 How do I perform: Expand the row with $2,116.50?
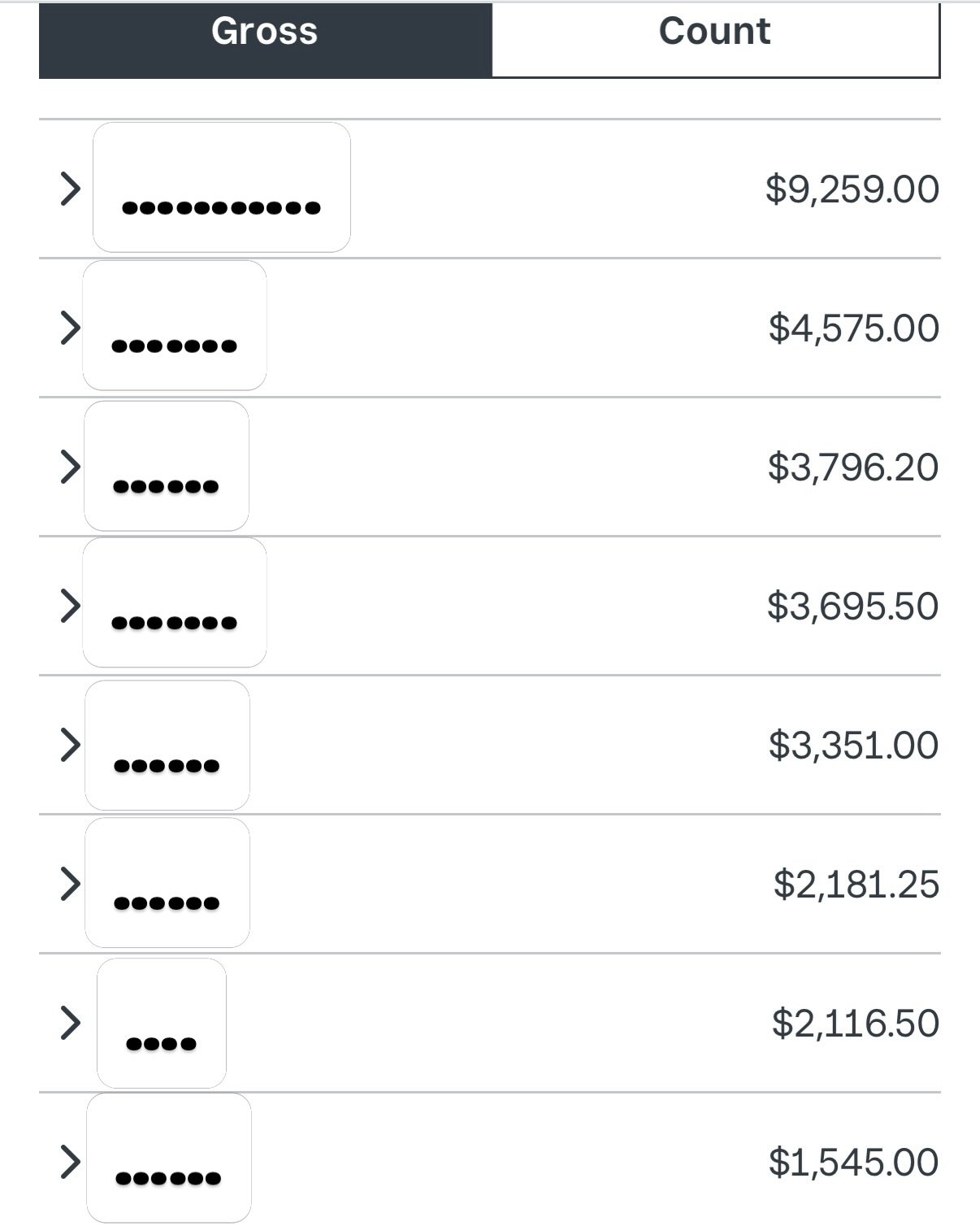[x=71, y=1024]
